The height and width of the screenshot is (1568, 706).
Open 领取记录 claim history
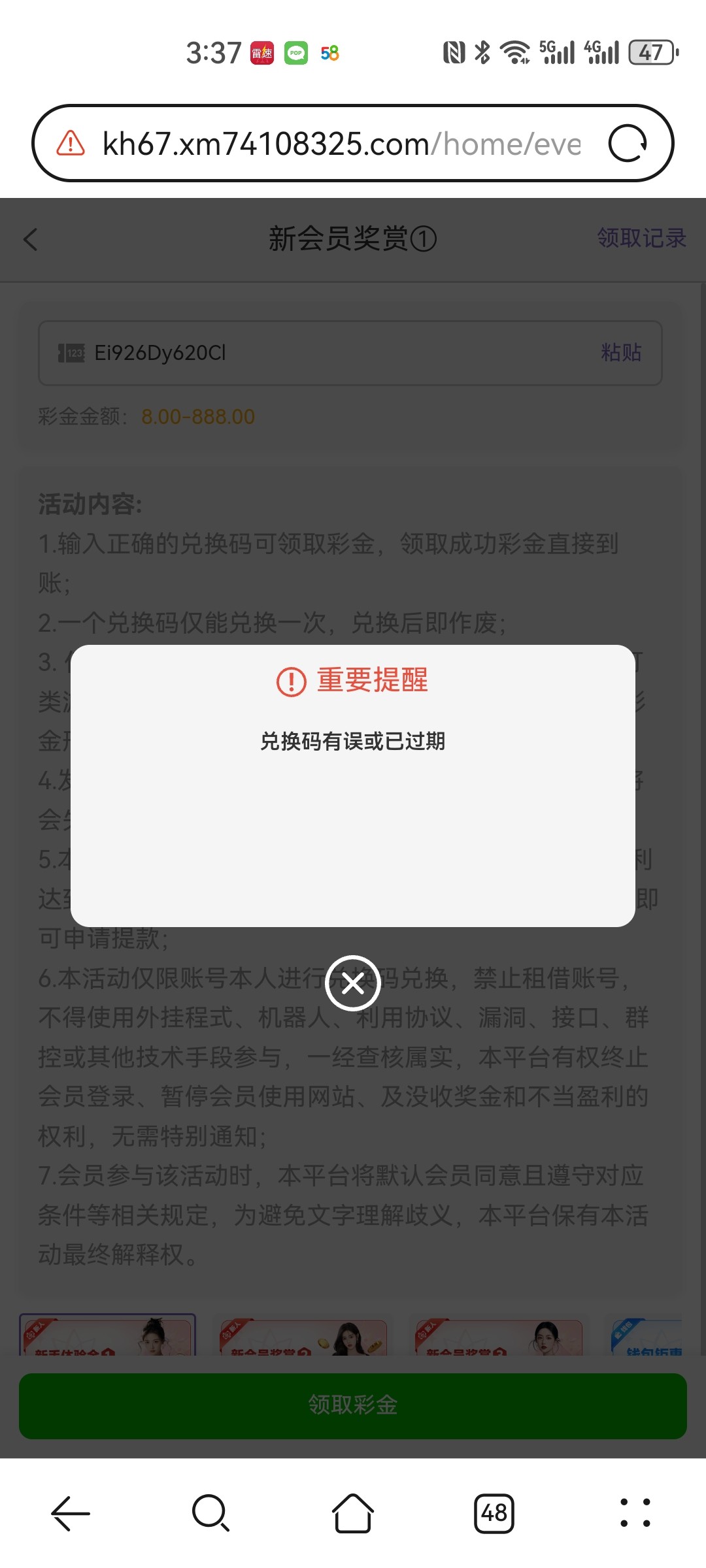(x=641, y=238)
